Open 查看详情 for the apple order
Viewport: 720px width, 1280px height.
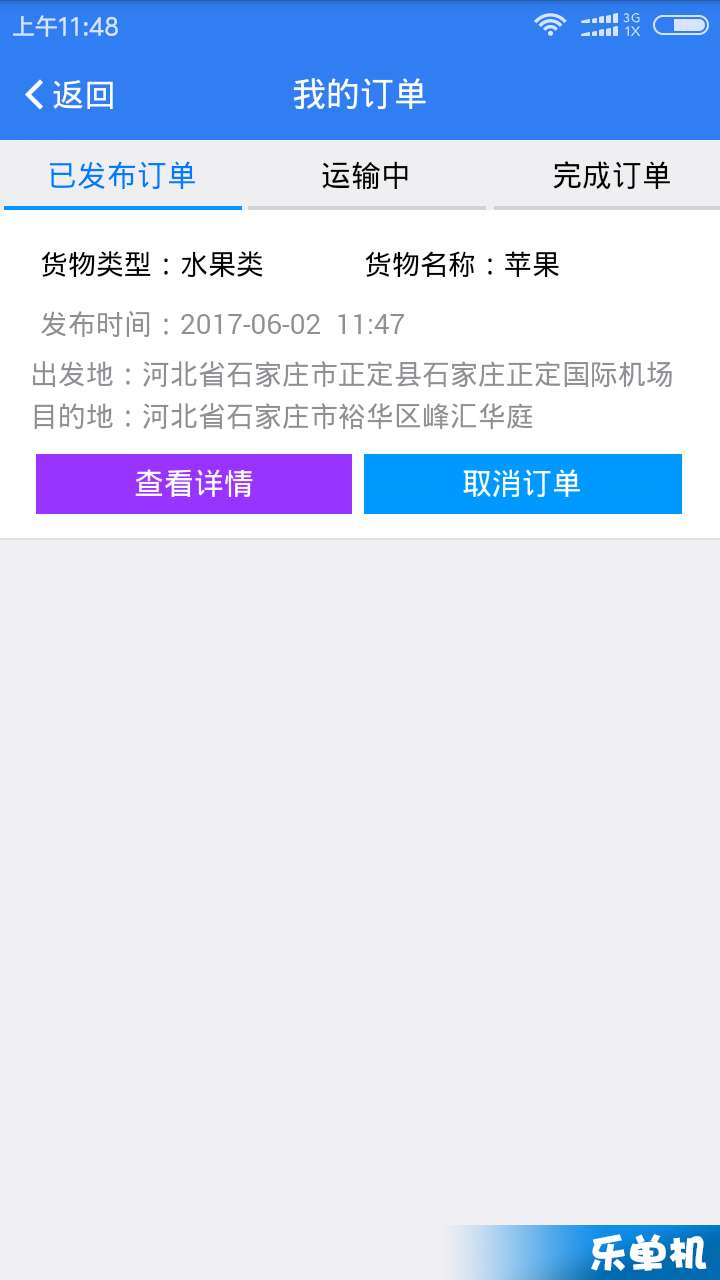tap(194, 484)
